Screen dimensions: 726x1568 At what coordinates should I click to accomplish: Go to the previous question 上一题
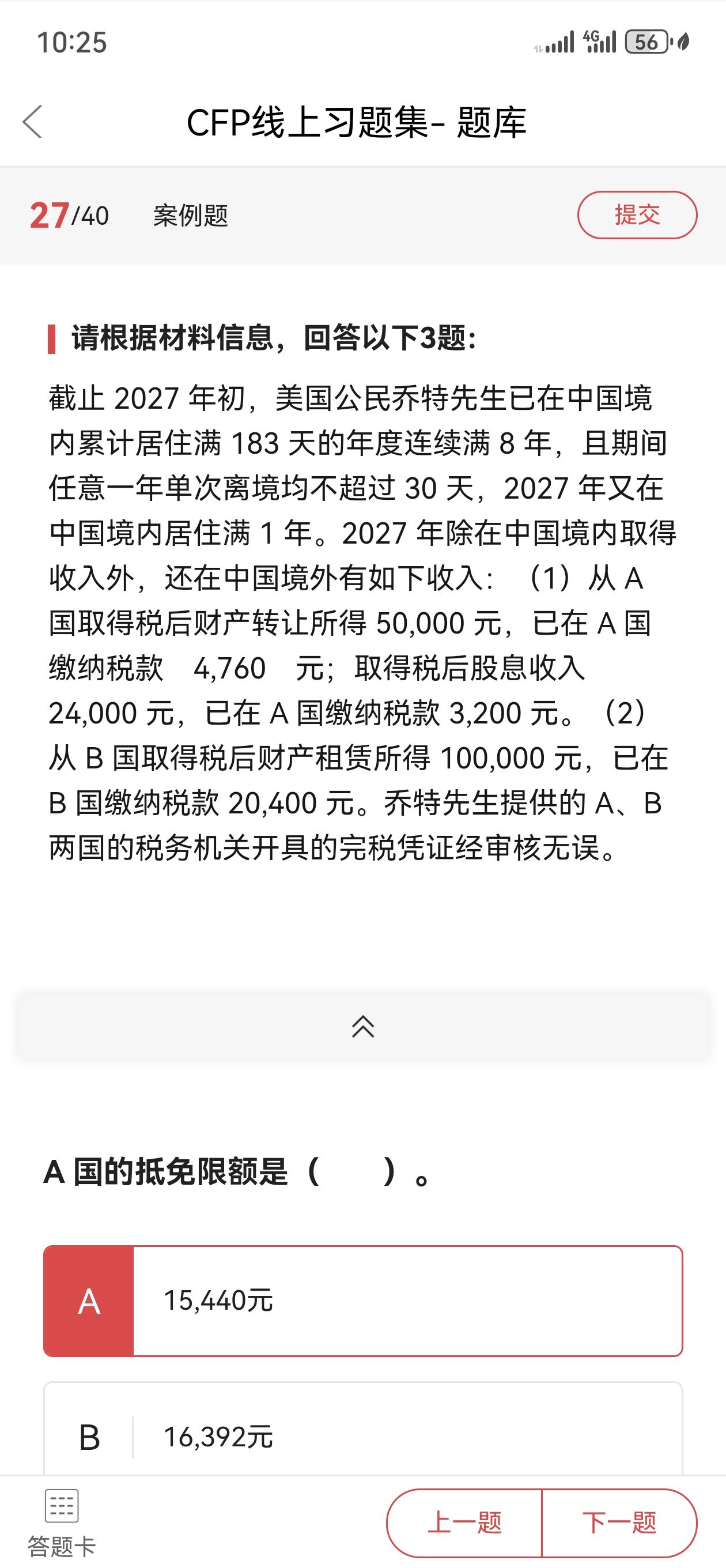click(464, 1522)
